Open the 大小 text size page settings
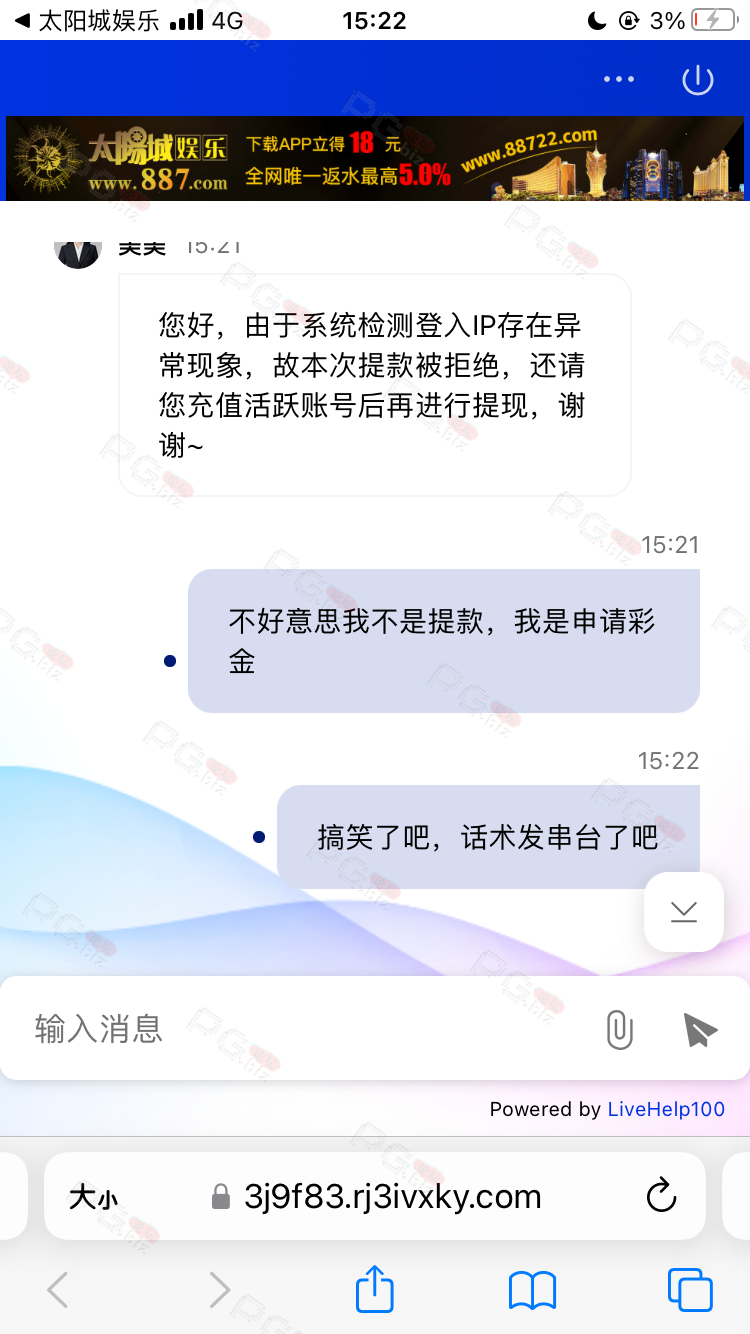 pos(93,1197)
